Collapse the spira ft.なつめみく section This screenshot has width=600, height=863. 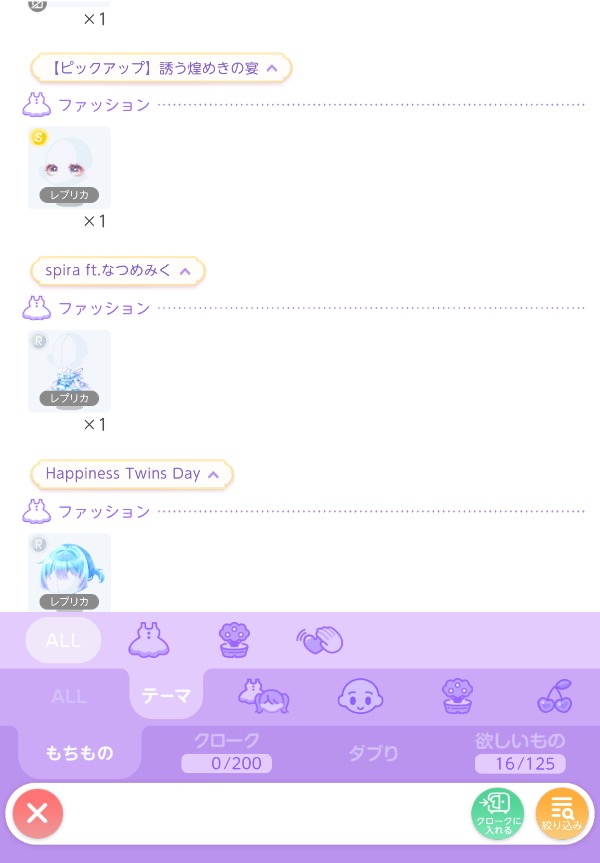tap(117, 271)
